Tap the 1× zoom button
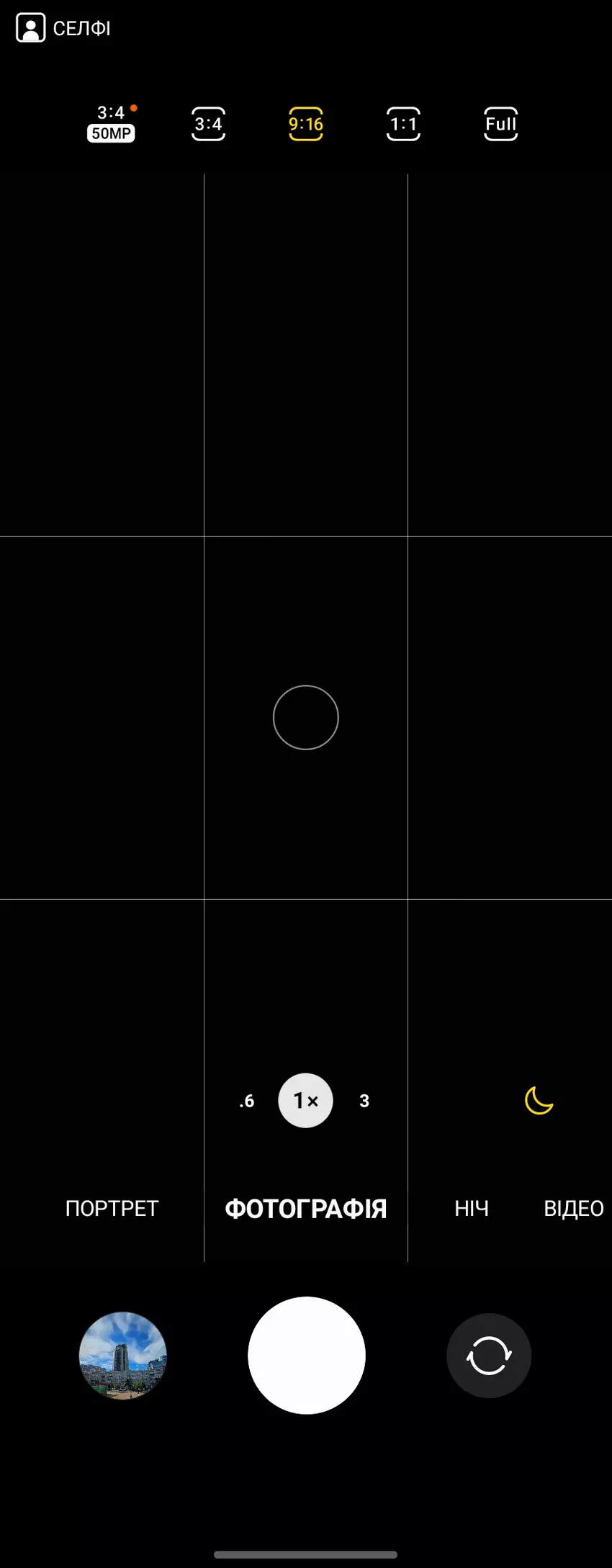 [x=305, y=1101]
